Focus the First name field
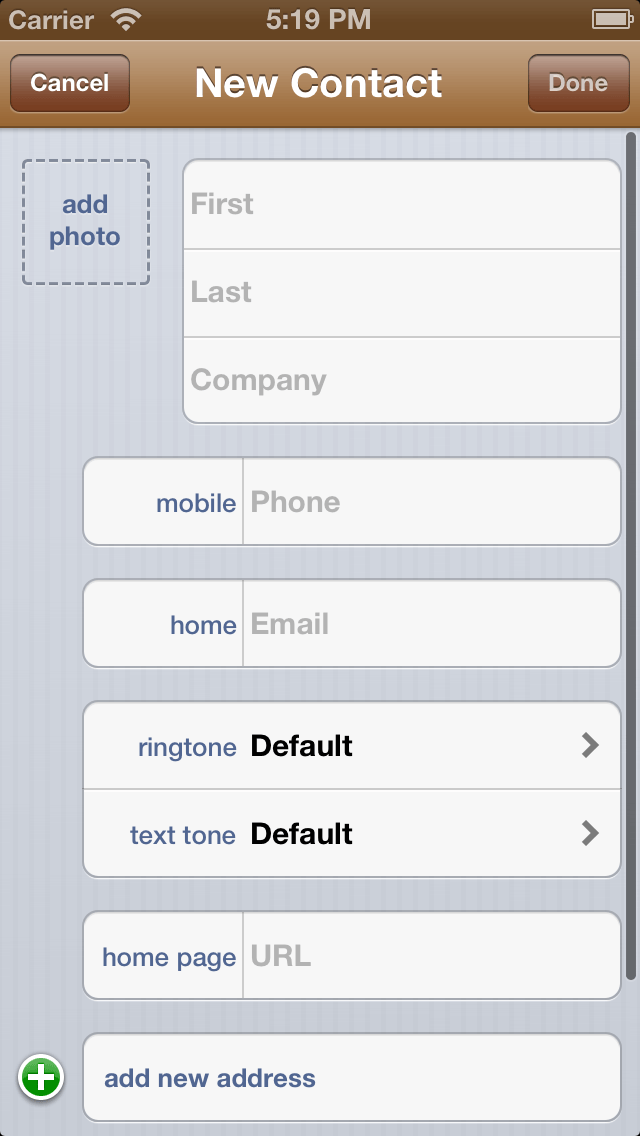 coord(400,204)
